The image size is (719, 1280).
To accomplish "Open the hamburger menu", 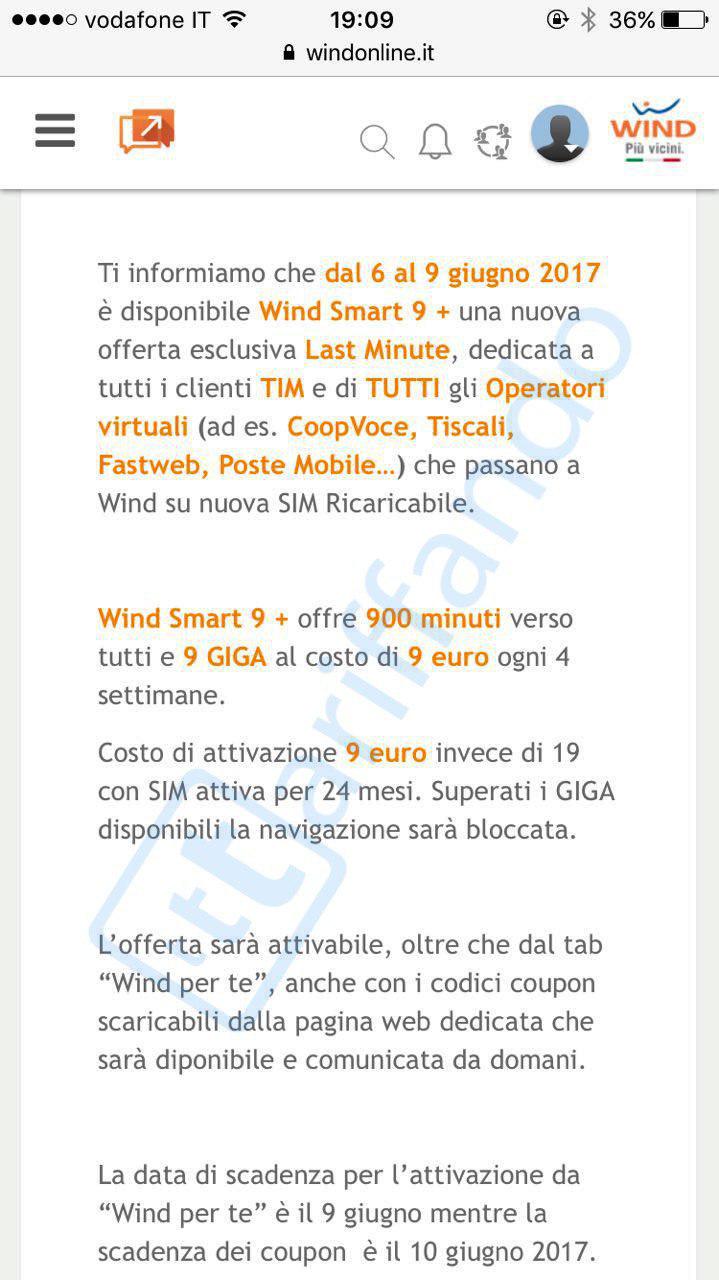I will (55, 131).
